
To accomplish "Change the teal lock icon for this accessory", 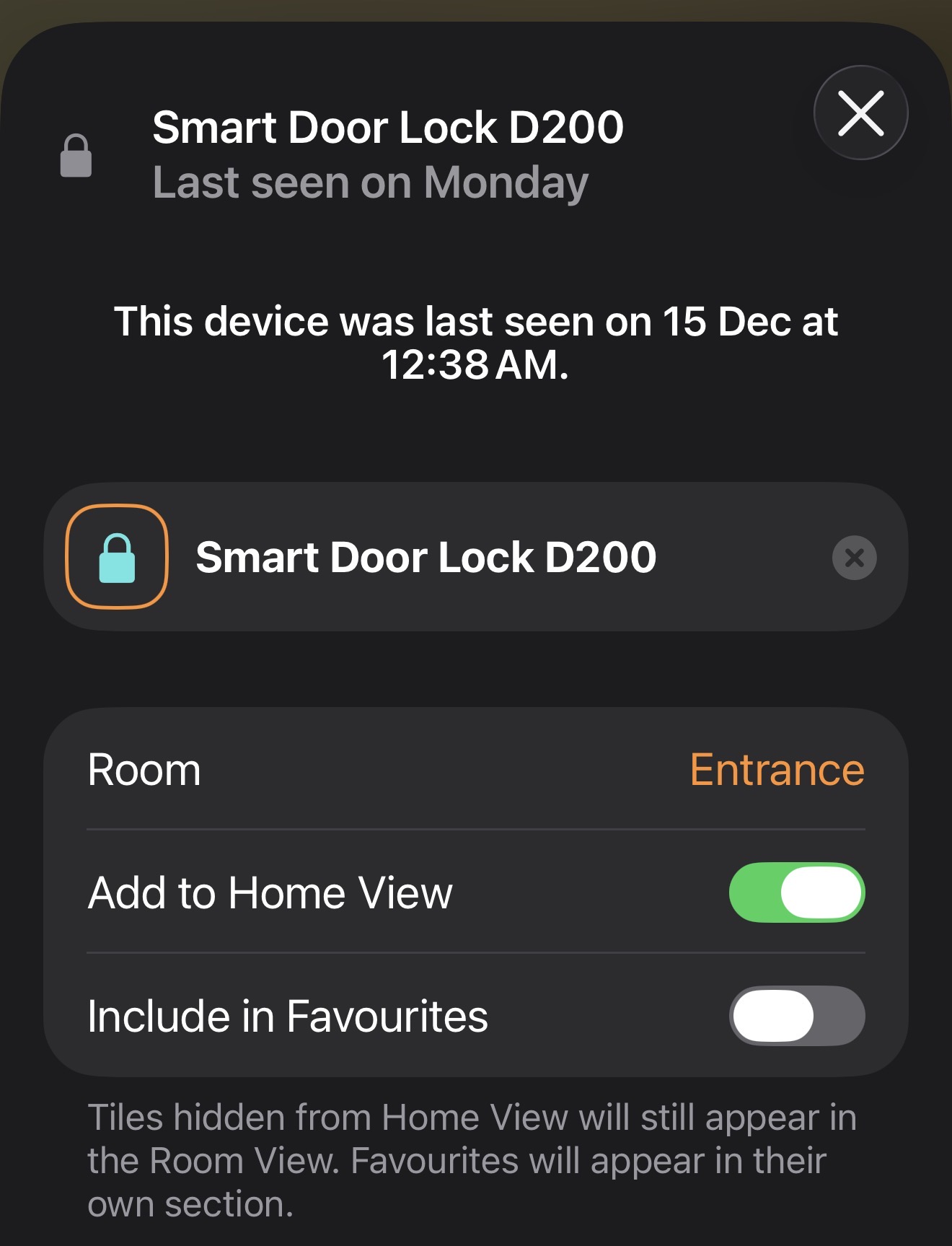I will 117,557.
